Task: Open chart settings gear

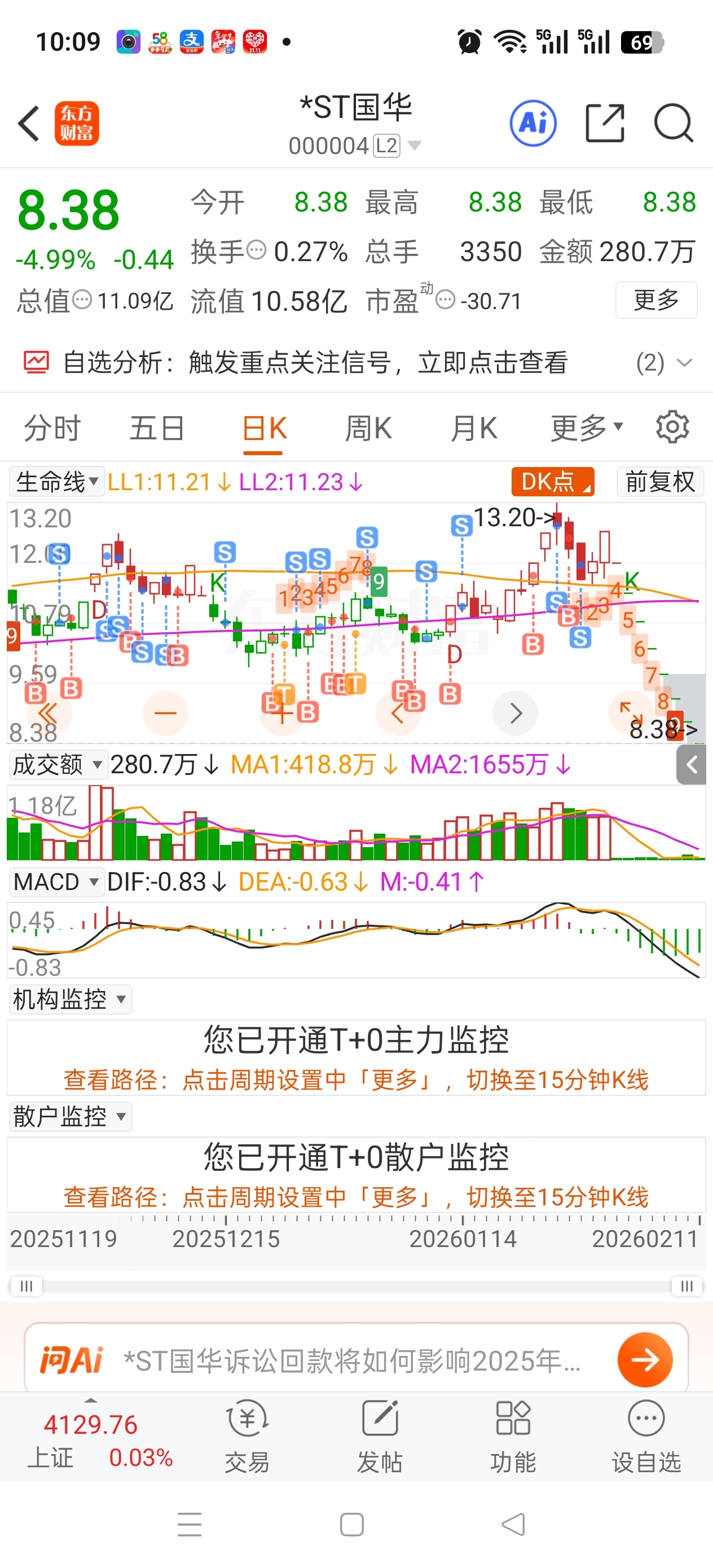Action: tap(672, 428)
